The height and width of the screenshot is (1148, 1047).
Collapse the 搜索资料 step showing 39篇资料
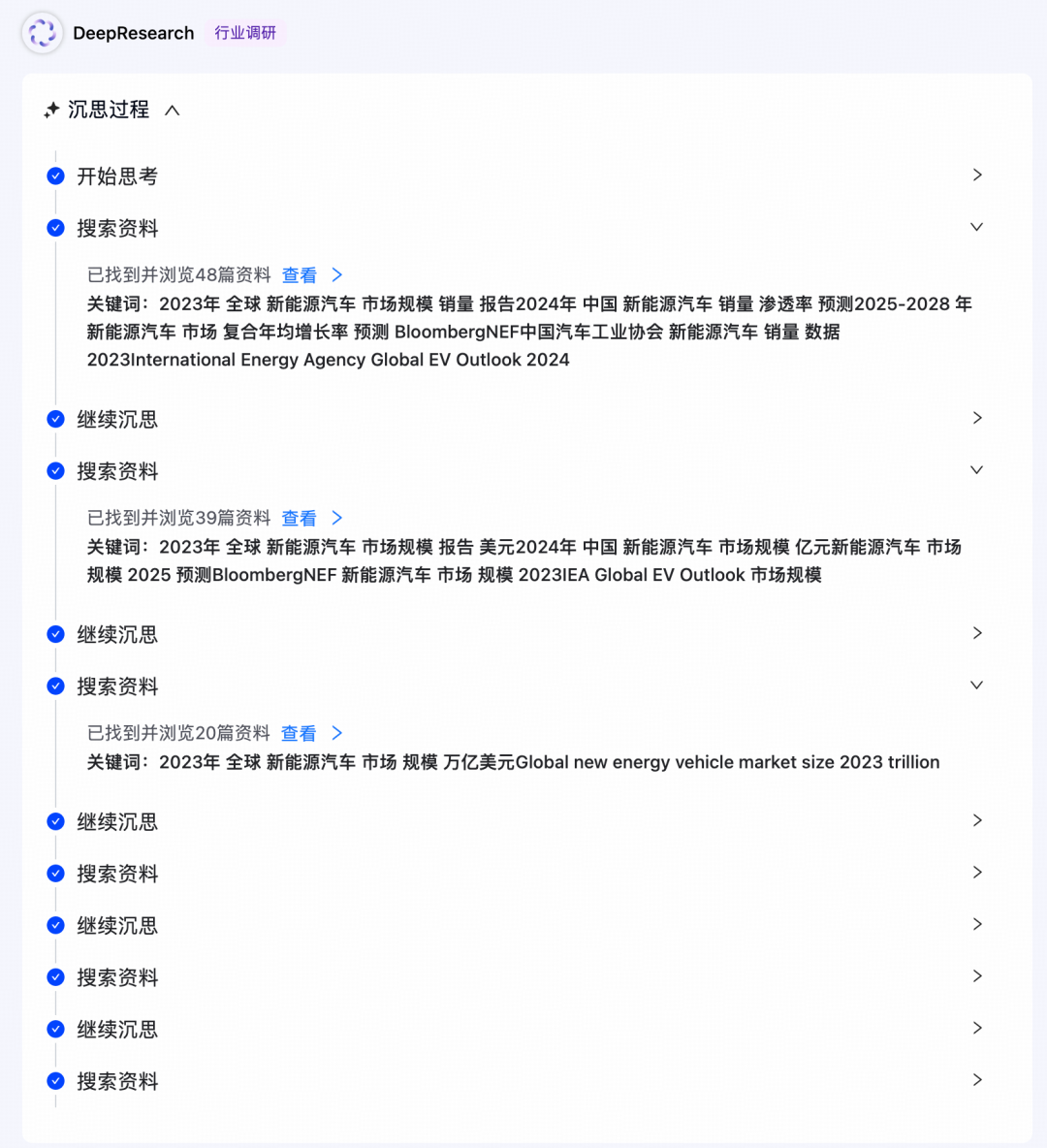(976, 470)
